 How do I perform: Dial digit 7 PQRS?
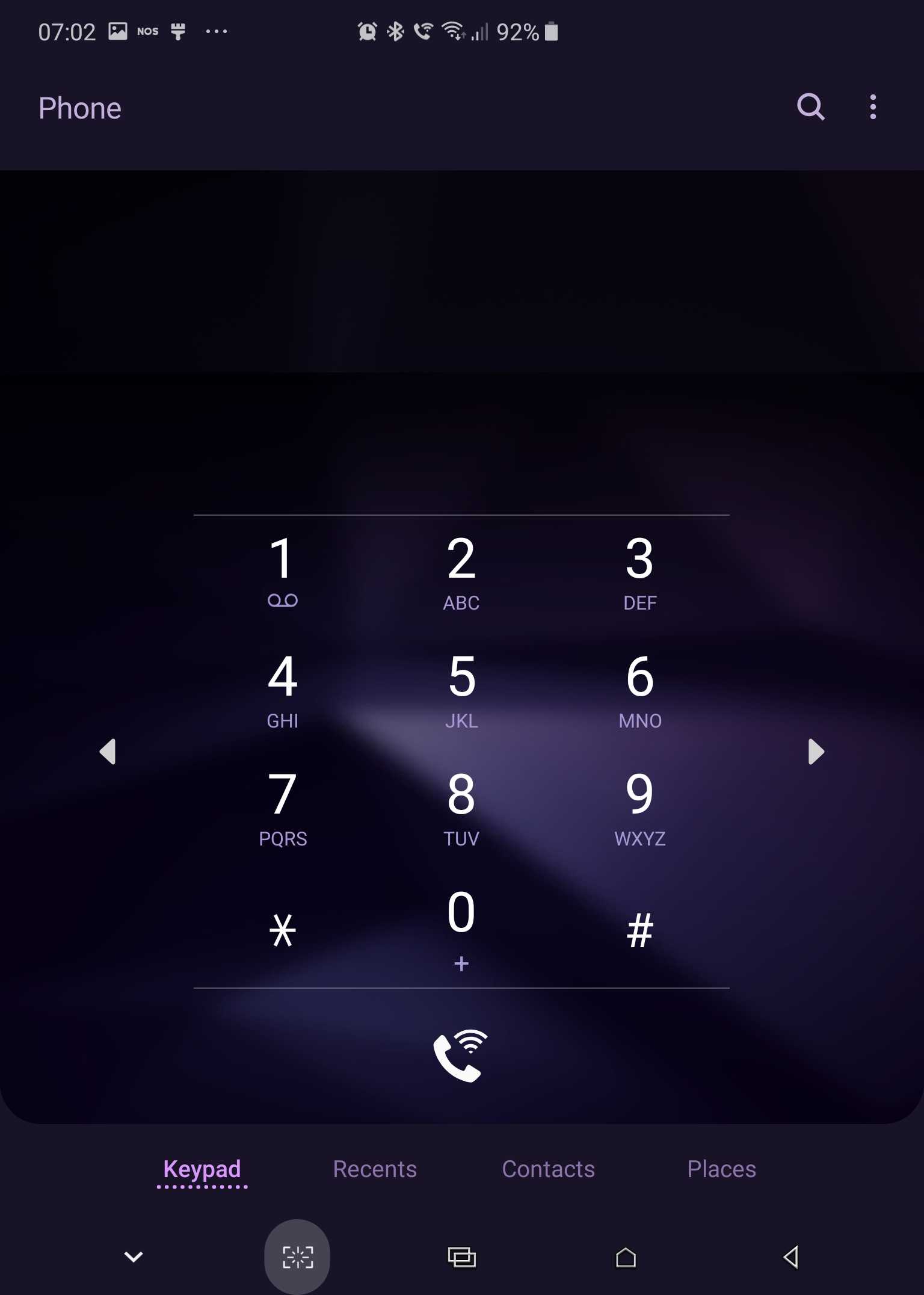(282, 808)
